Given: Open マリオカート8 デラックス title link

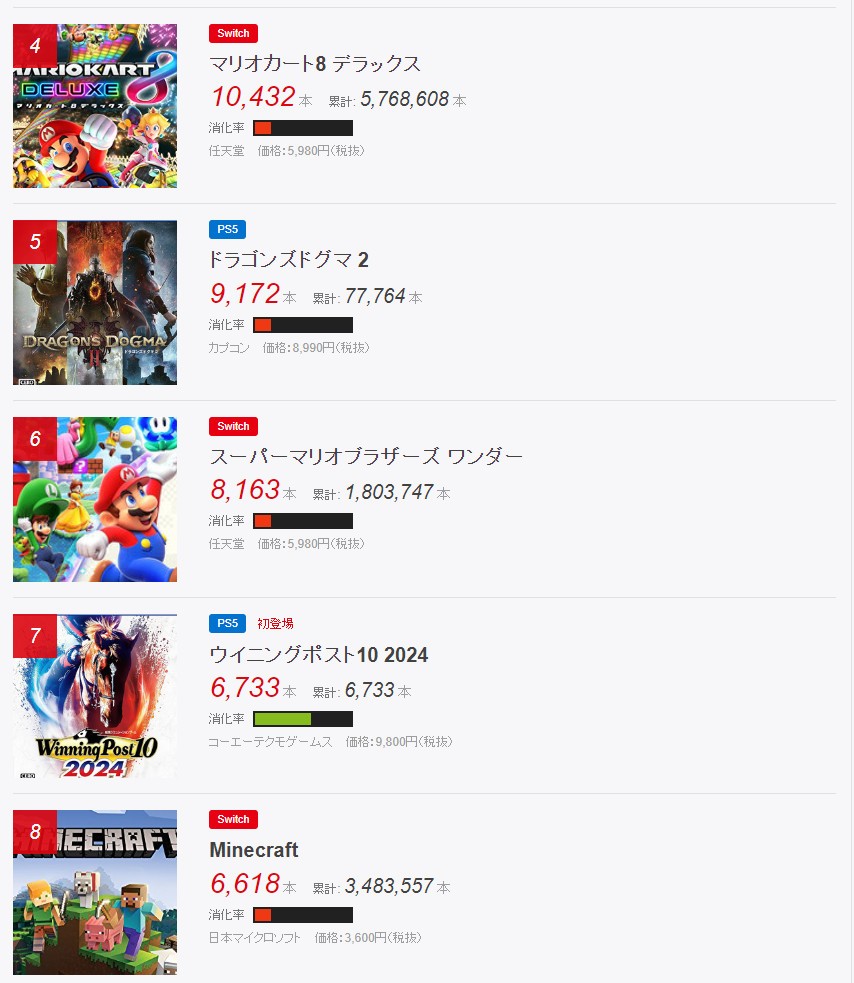Looking at the screenshot, I should tap(315, 64).
